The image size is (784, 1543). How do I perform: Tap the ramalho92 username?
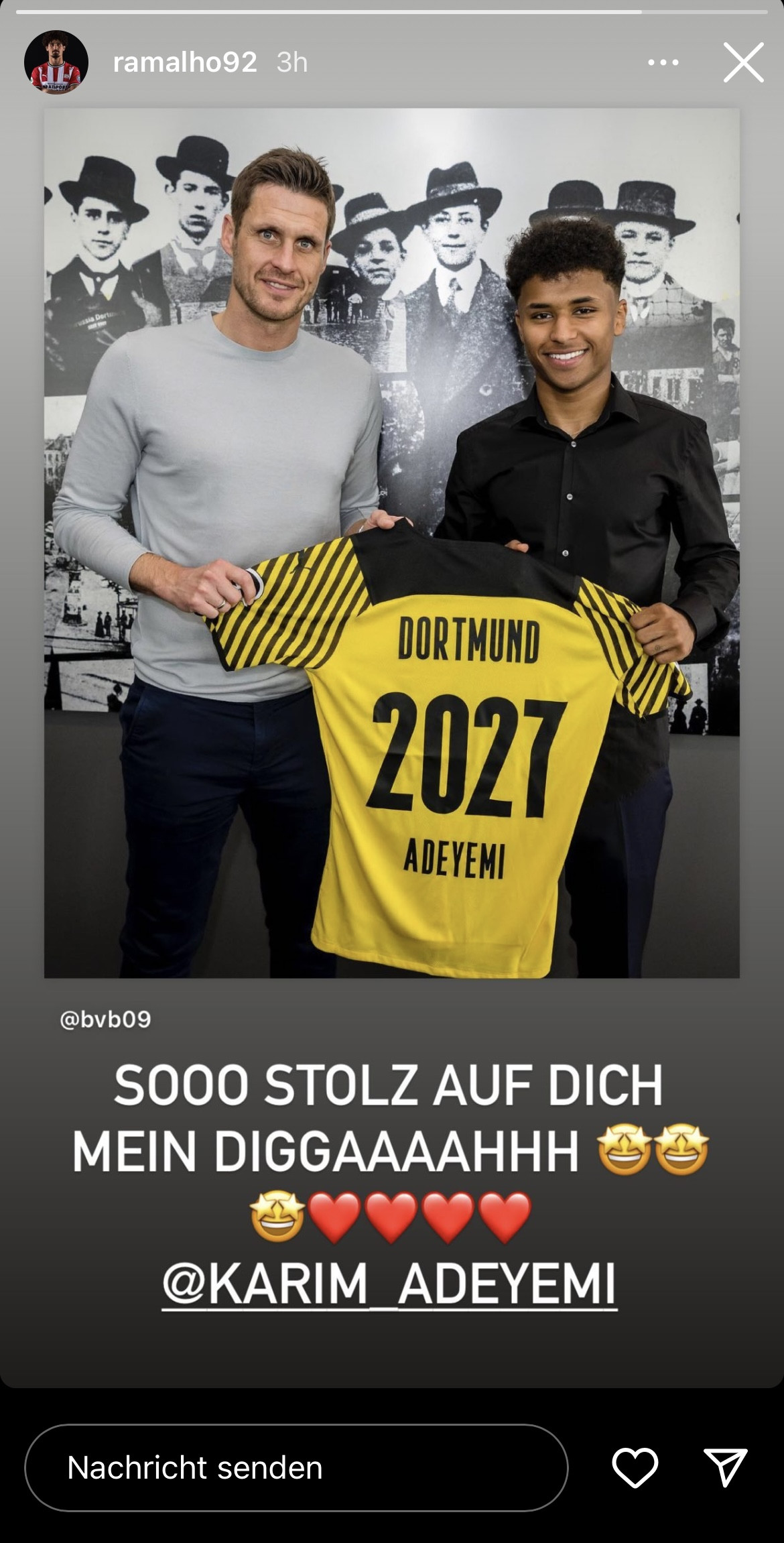[x=185, y=62]
